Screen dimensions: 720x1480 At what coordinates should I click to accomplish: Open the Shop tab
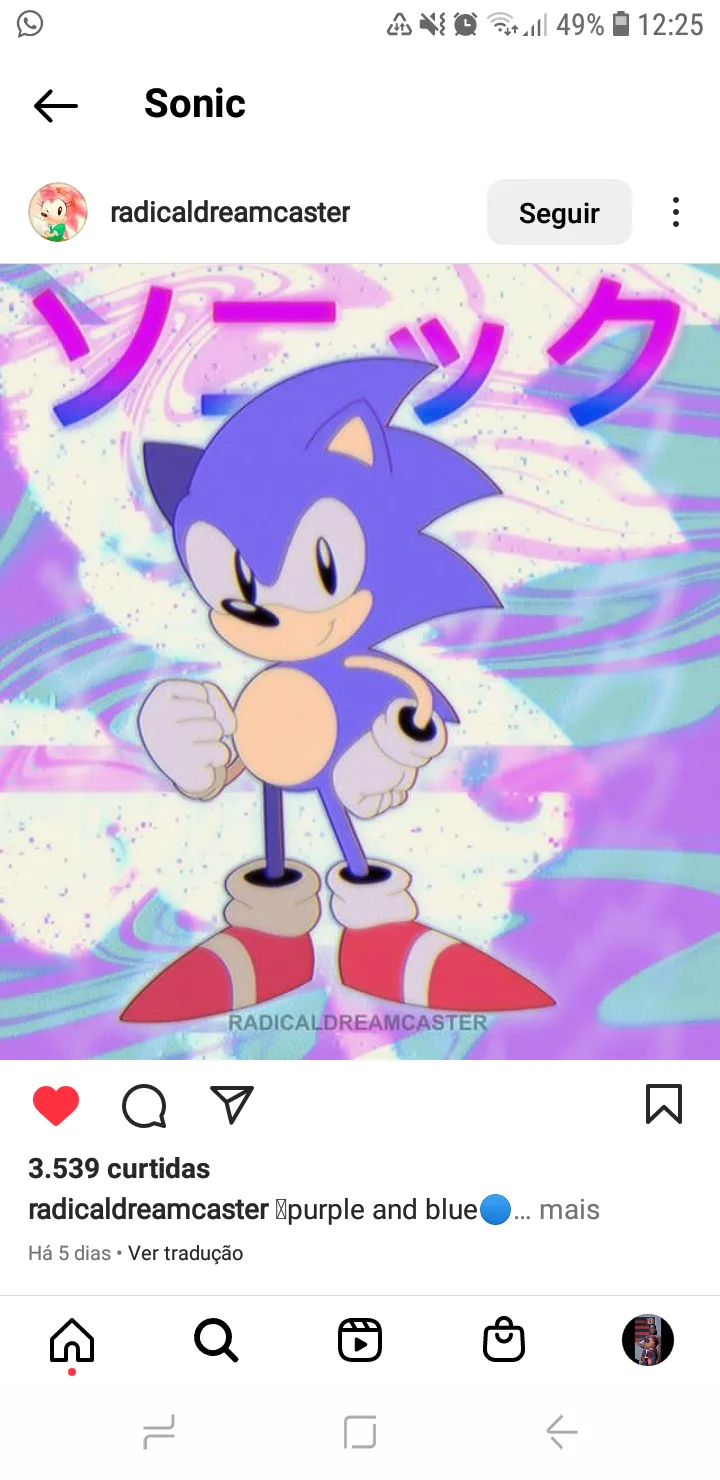[504, 1341]
